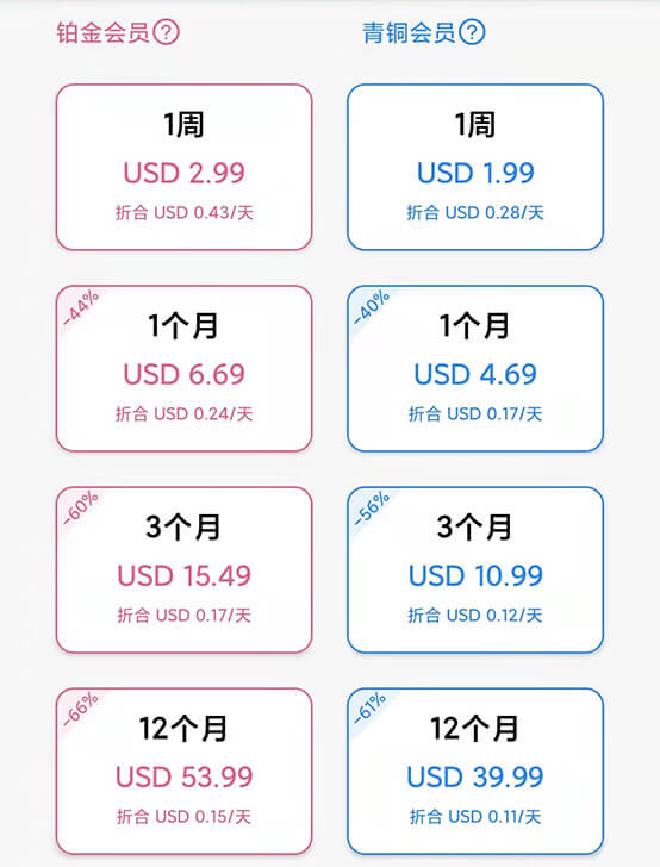Screen dimensions: 660x867
Task: Open the help icon next to 铂金会员
Action: 167,33
